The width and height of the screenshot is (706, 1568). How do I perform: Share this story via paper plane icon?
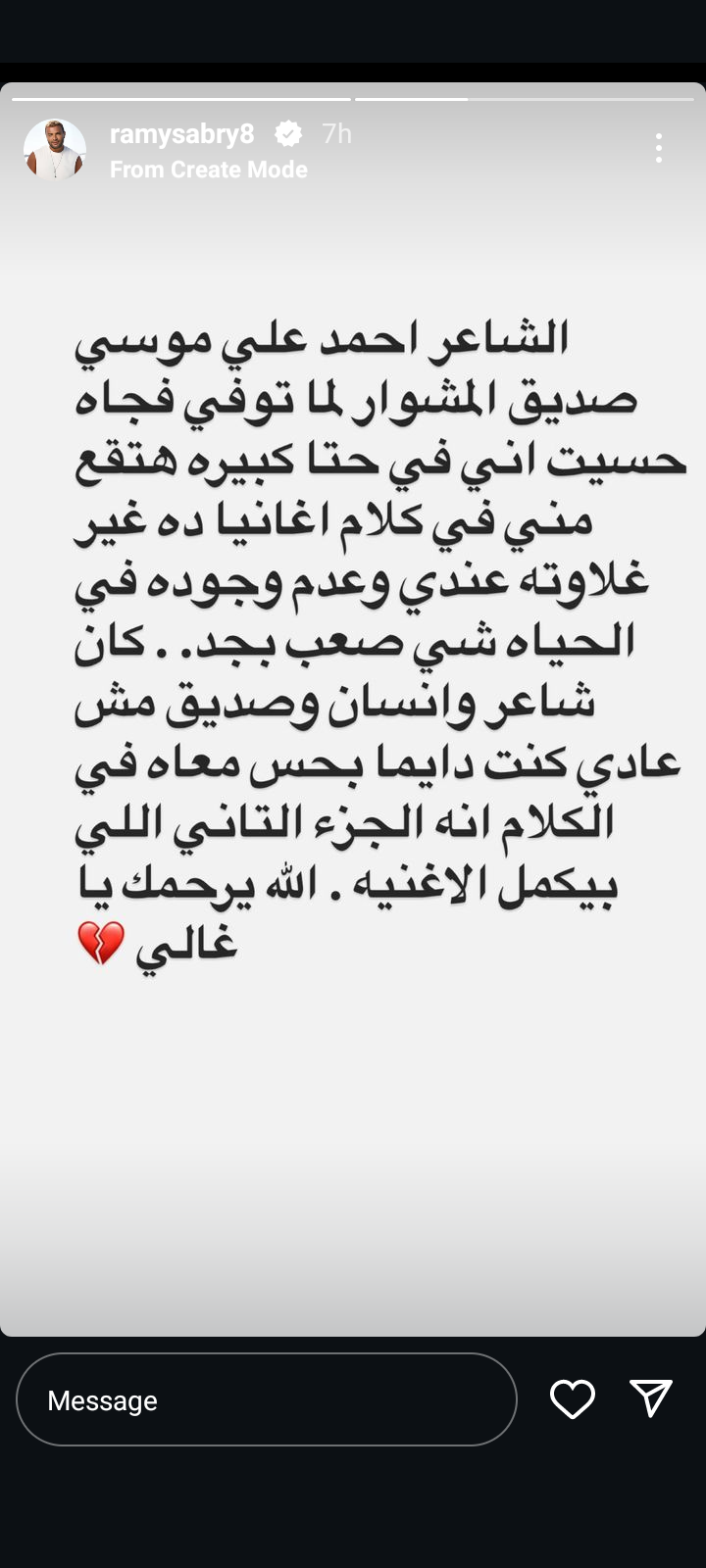click(x=651, y=1398)
